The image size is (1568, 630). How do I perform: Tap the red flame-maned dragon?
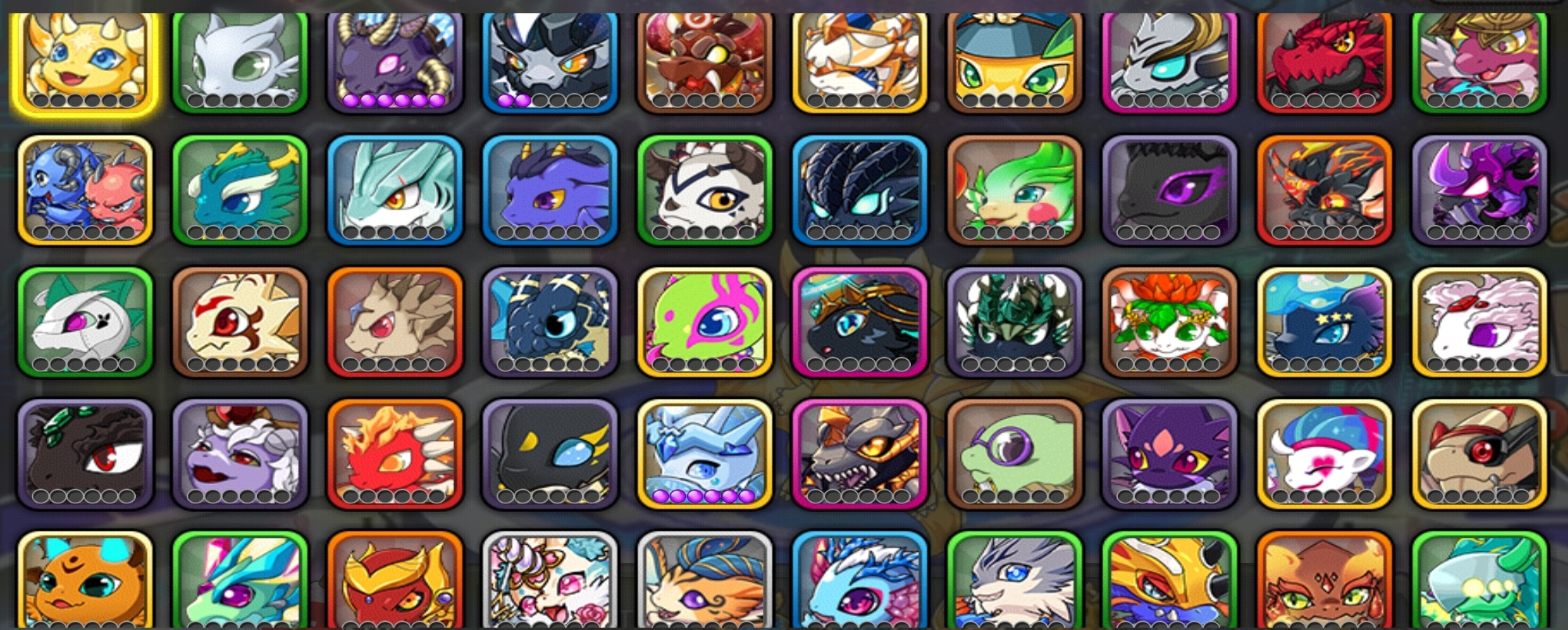(x=395, y=453)
